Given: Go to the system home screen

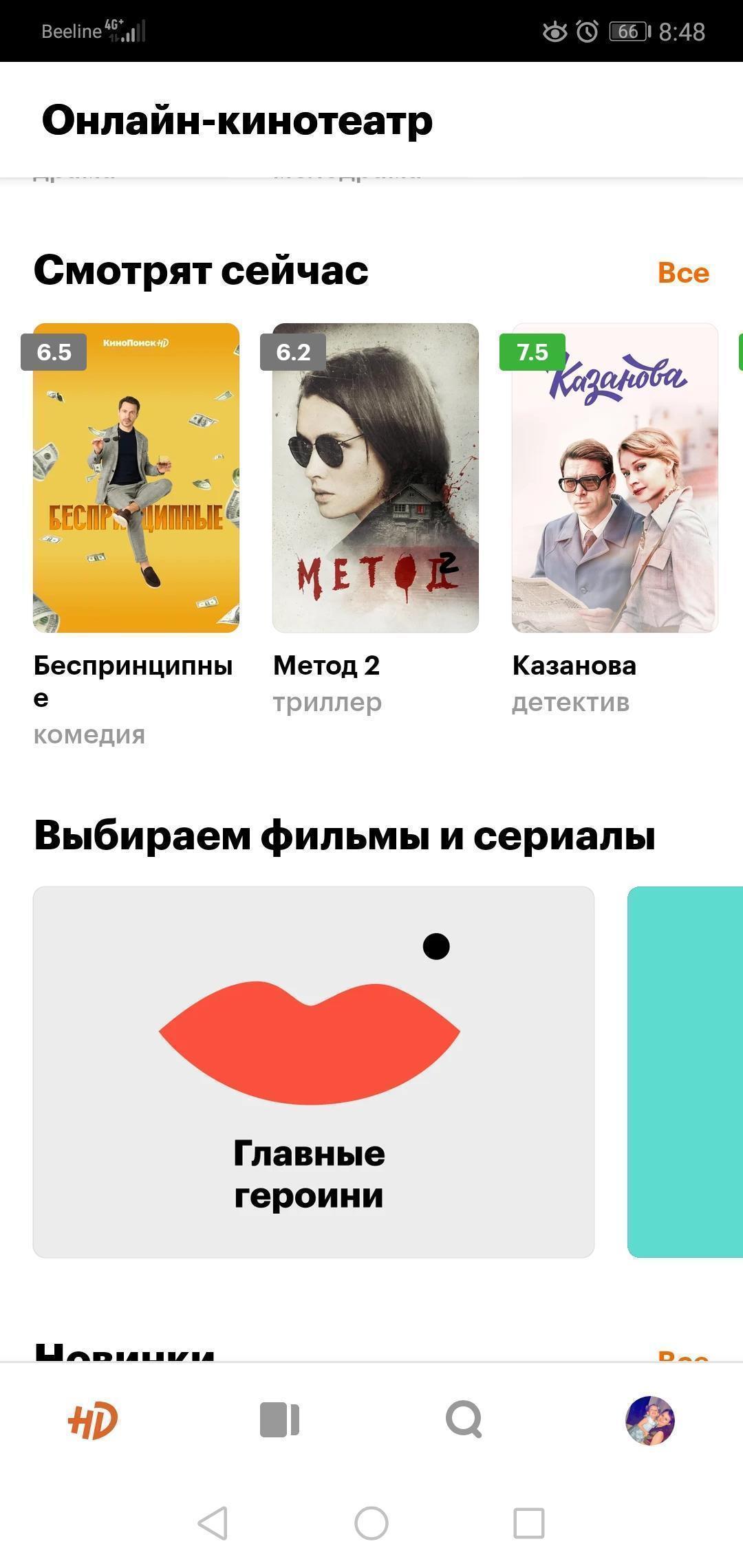Looking at the screenshot, I should pyautogui.click(x=371, y=1523).
